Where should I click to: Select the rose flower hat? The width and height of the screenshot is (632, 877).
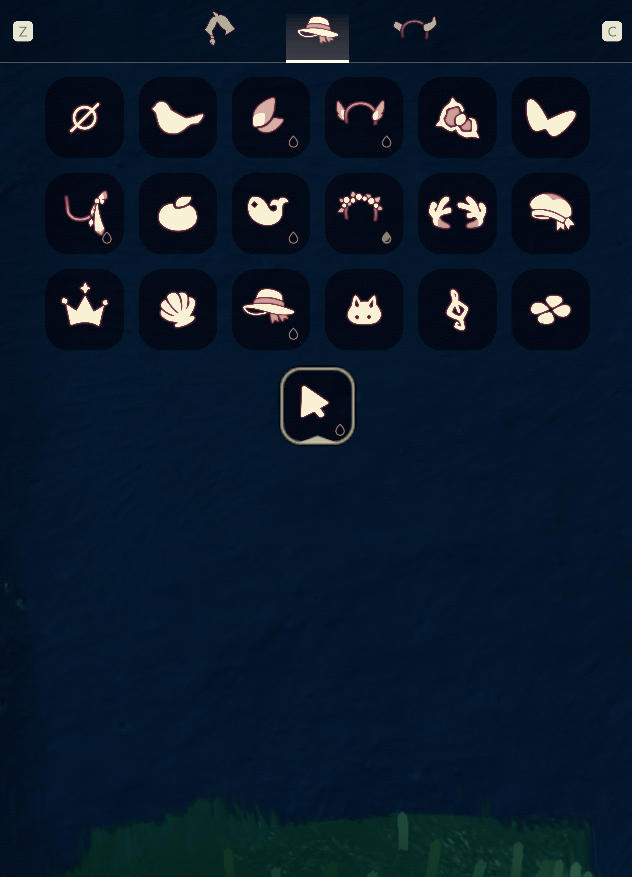pos(457,118)
